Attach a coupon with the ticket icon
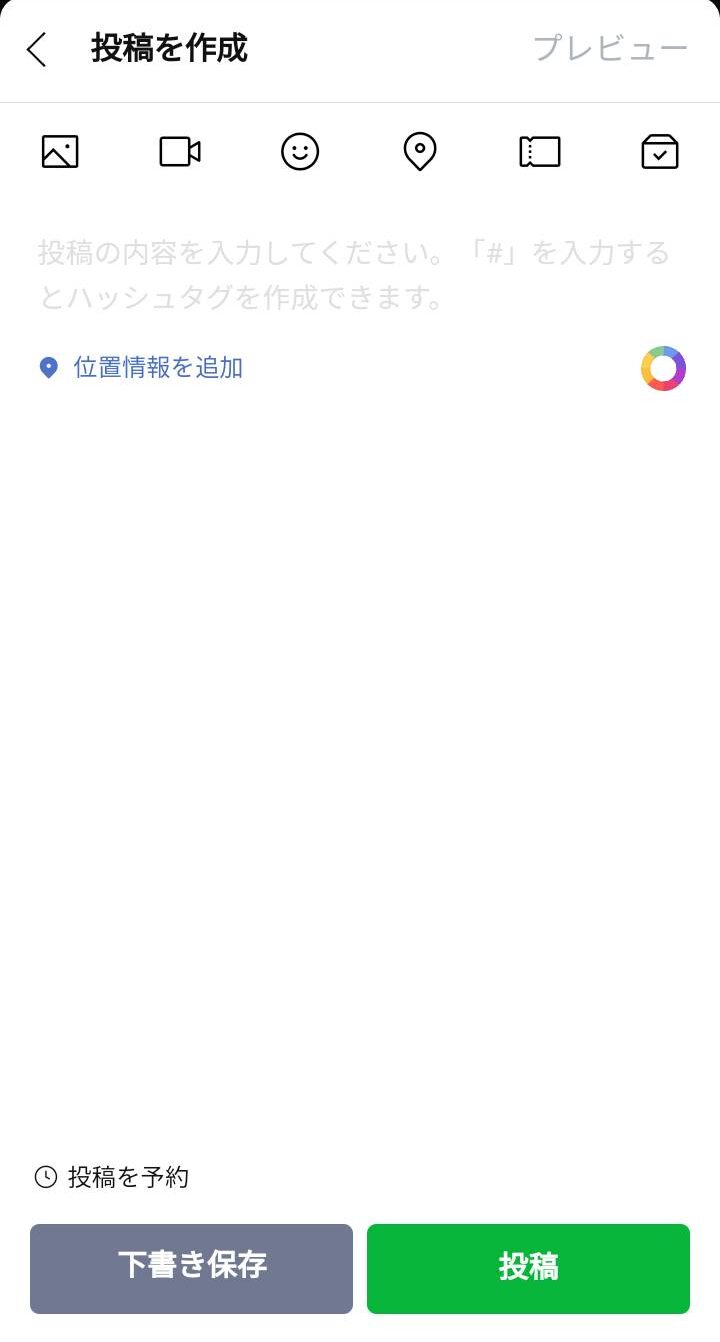This screenshot has width=720, height=1342. pyautogui.click(x=540, y=152)
